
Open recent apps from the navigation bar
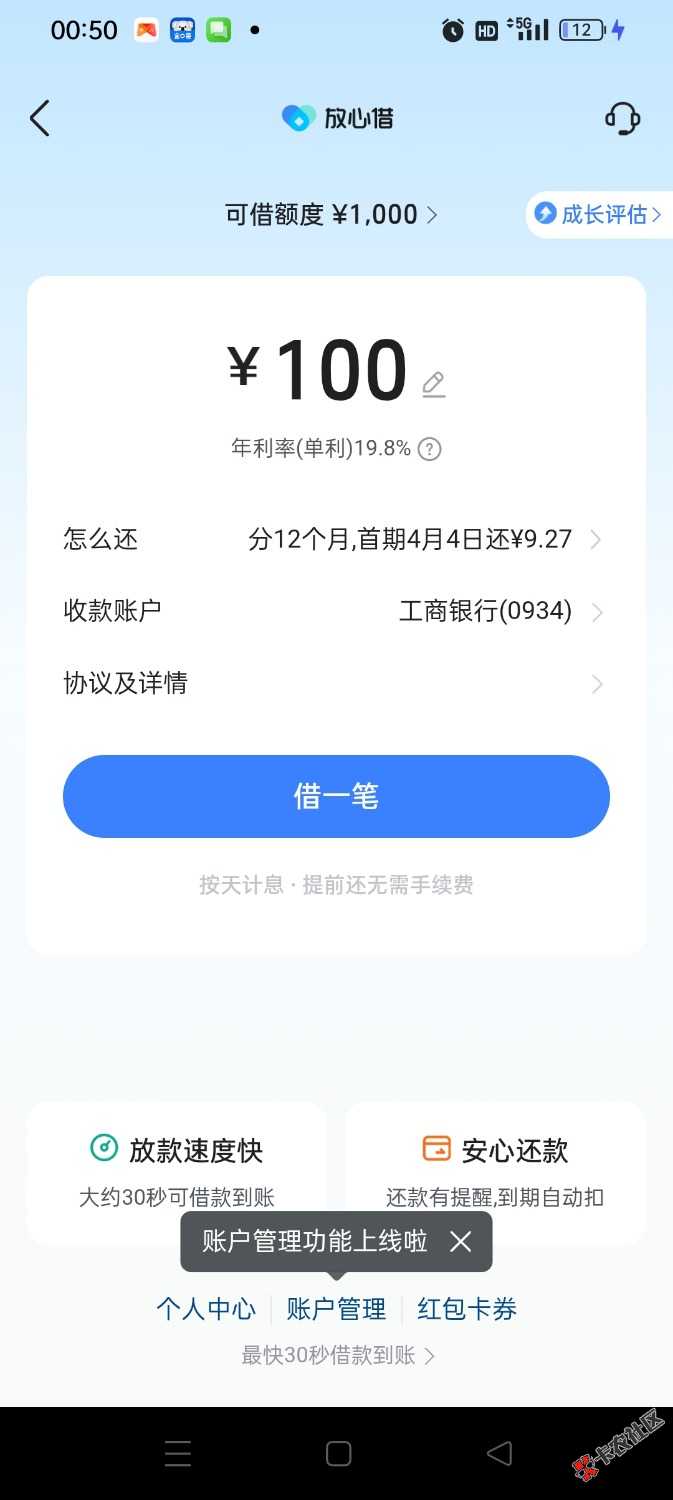(178, 1453)
